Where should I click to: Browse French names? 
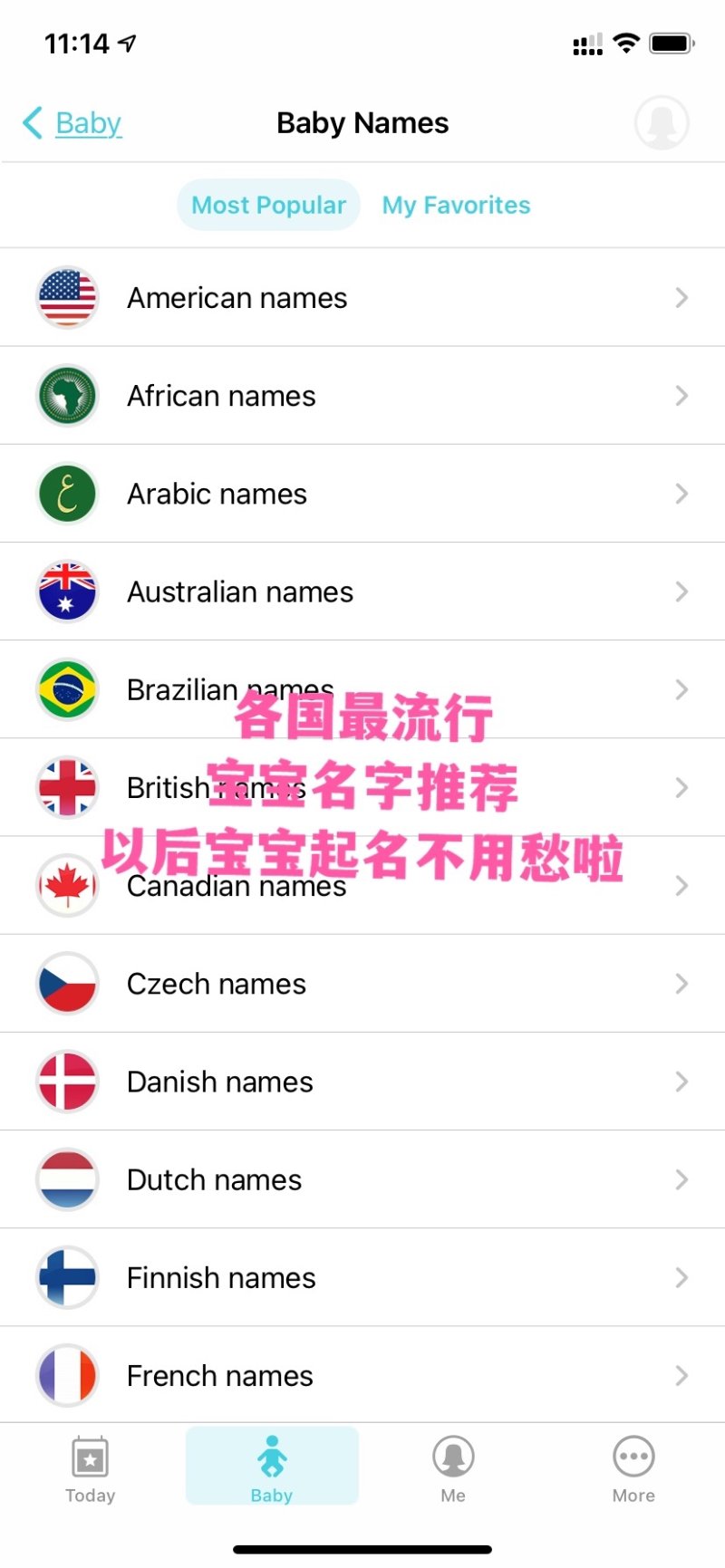coord(362,1375)
